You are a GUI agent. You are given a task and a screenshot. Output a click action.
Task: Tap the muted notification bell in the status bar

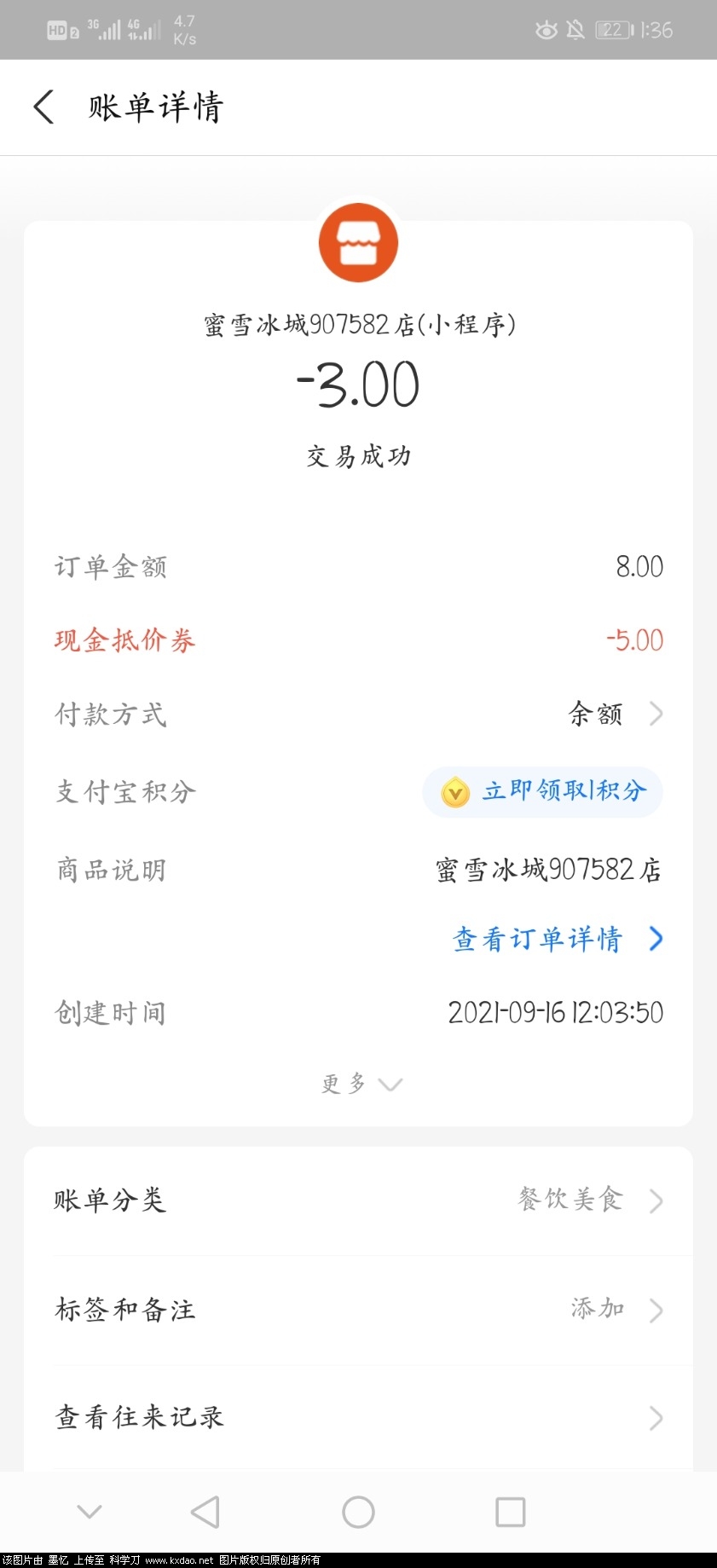(576, 29)
